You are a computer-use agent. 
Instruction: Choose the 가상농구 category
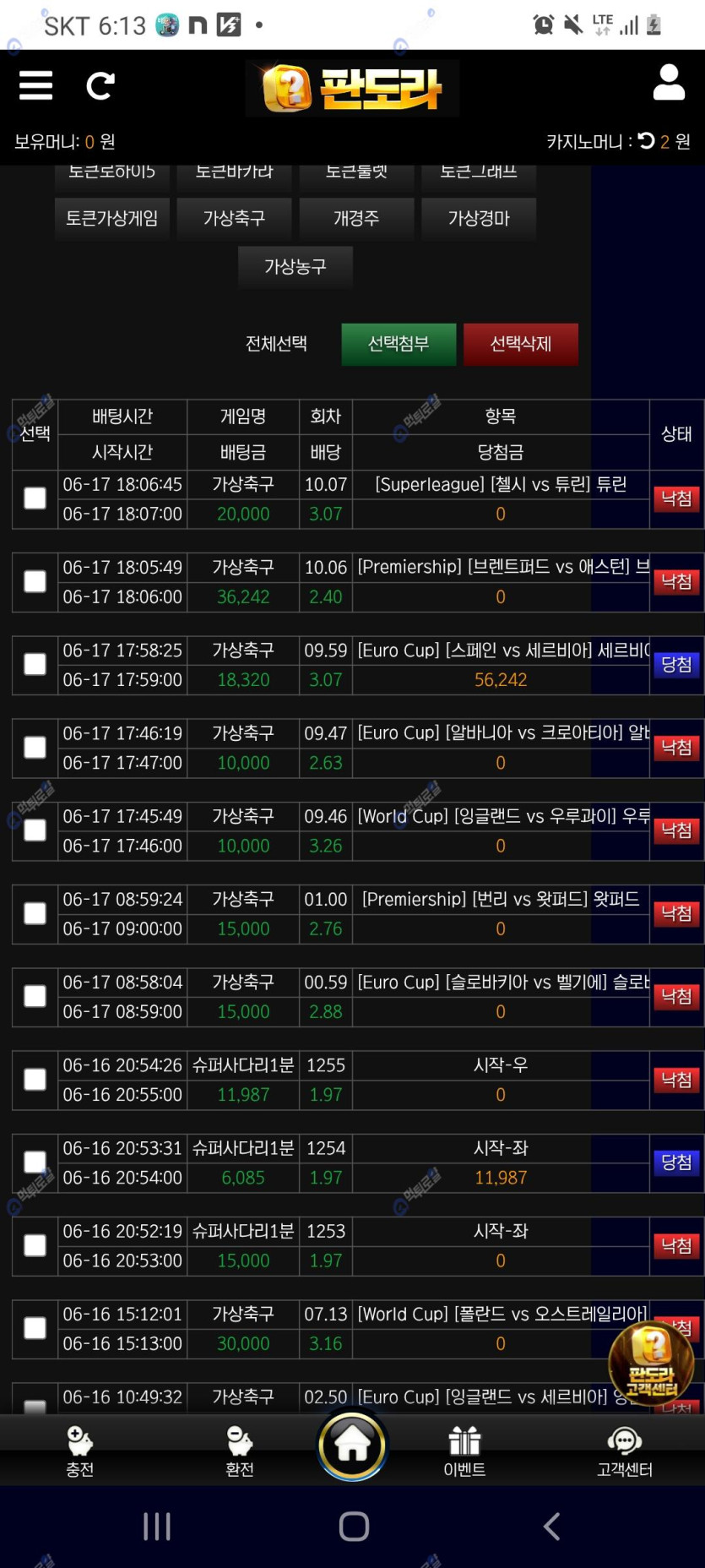(x=296, y=267)
